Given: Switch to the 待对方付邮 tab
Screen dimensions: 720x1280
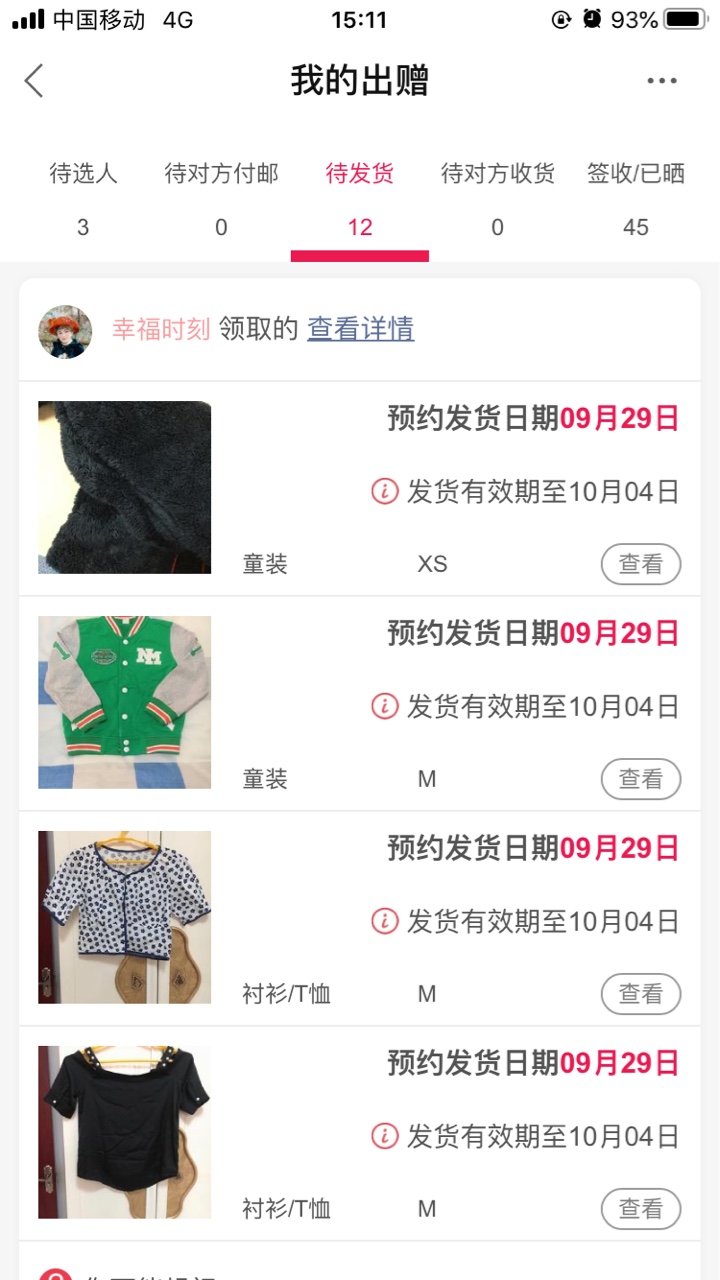Looking at the screenshot, I should click(221, 198).
